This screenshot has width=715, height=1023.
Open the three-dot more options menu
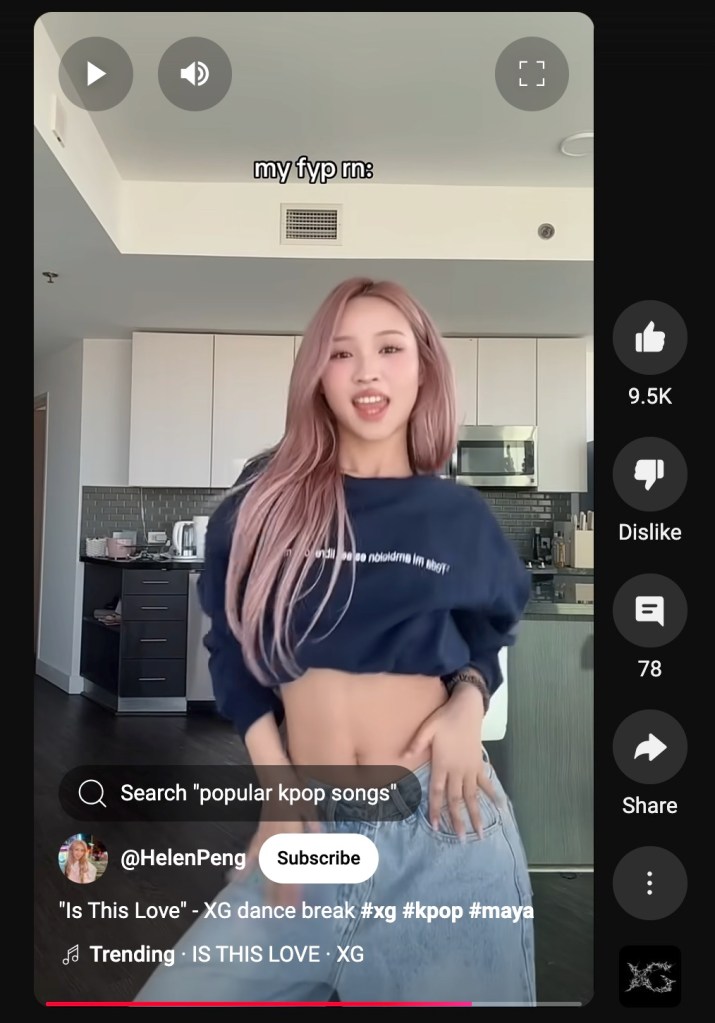click(650, 883)
